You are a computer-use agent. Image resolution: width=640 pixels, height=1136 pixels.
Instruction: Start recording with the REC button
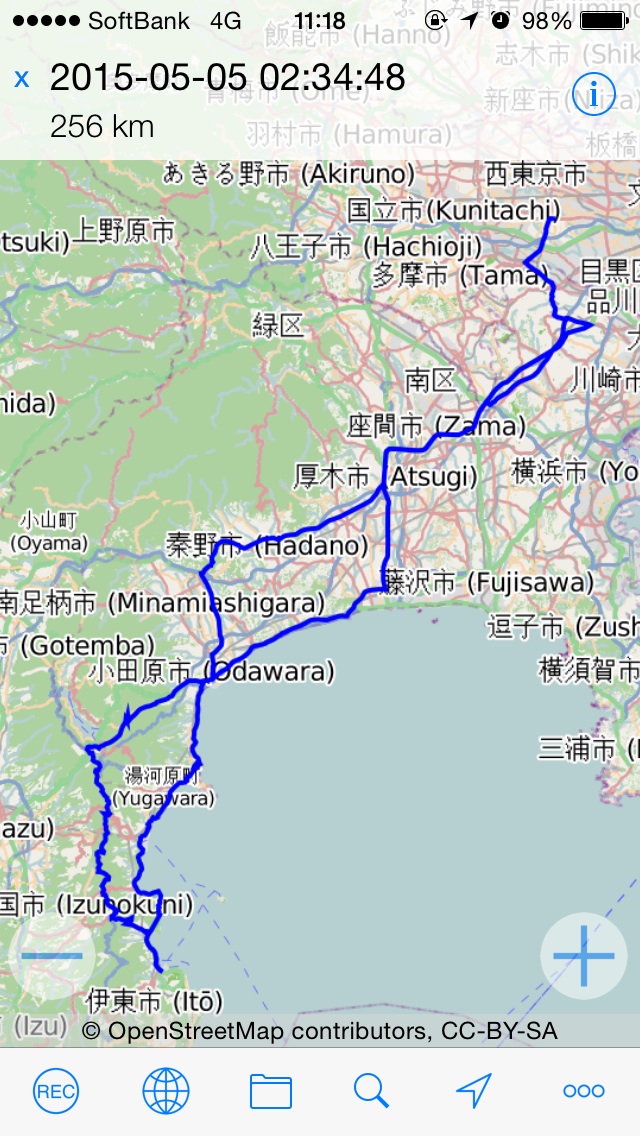(55, 1091)
